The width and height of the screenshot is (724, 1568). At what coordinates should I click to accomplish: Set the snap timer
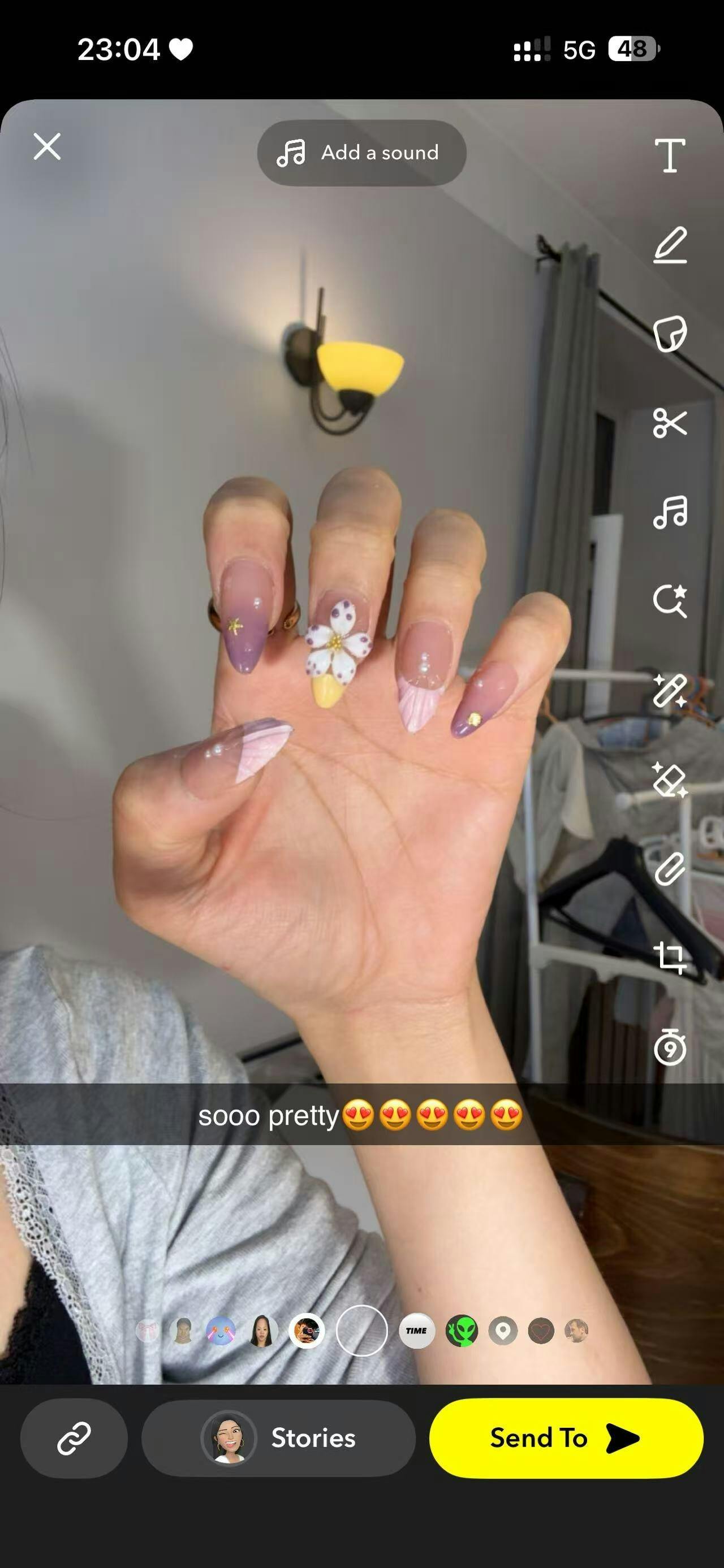[x=670, y=1047]
